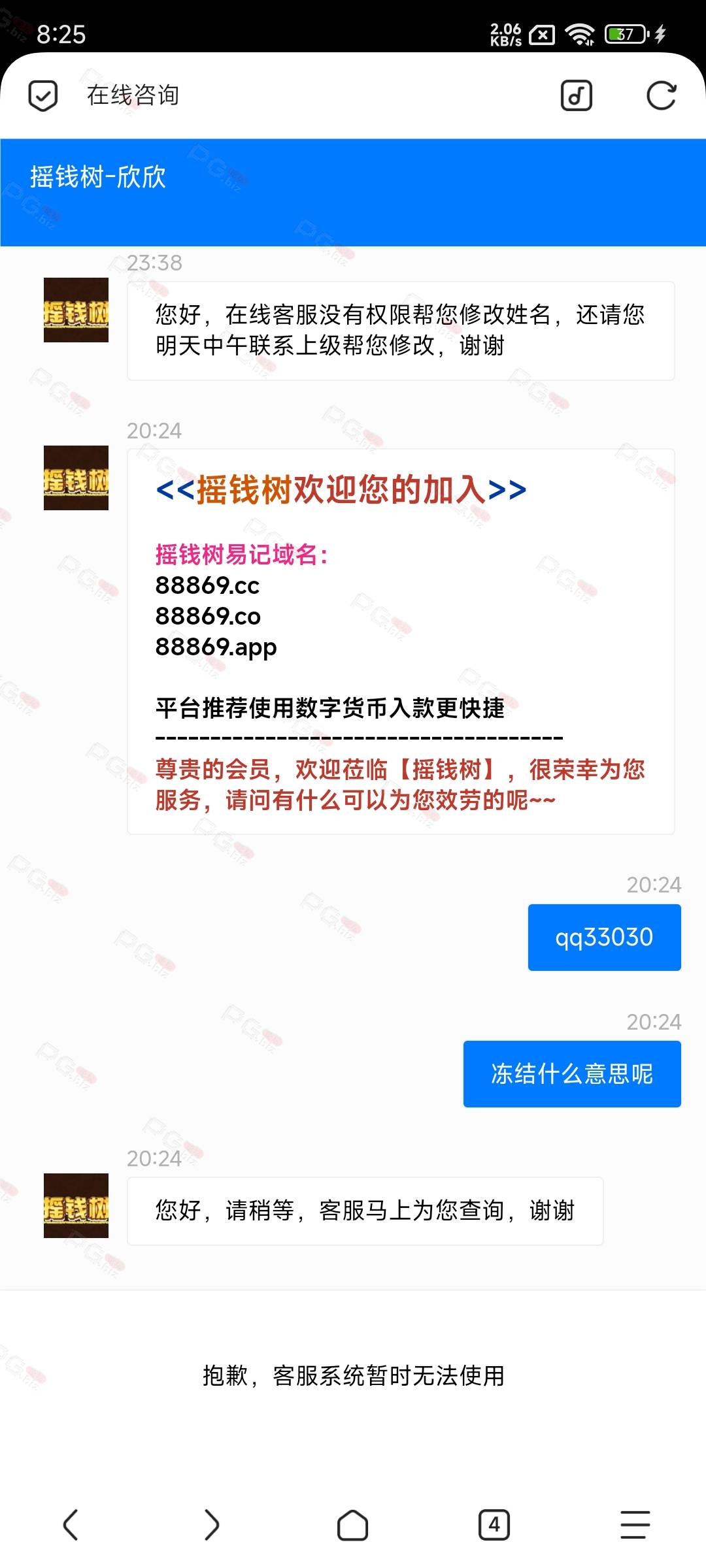This screenshot has width=706, height=1568.
Task: Go forward to next page
Action: 211,1525
